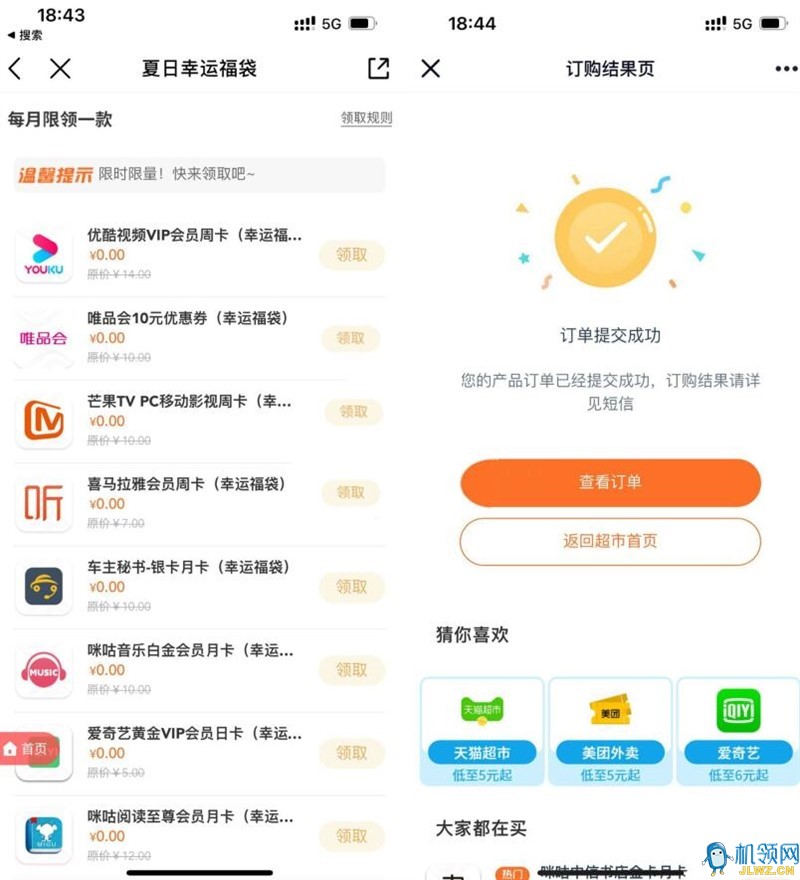Viewport: 800px width, 880px height.
Task: Claim the 喜马拉雅会员周卡
Action: point(351,493)
